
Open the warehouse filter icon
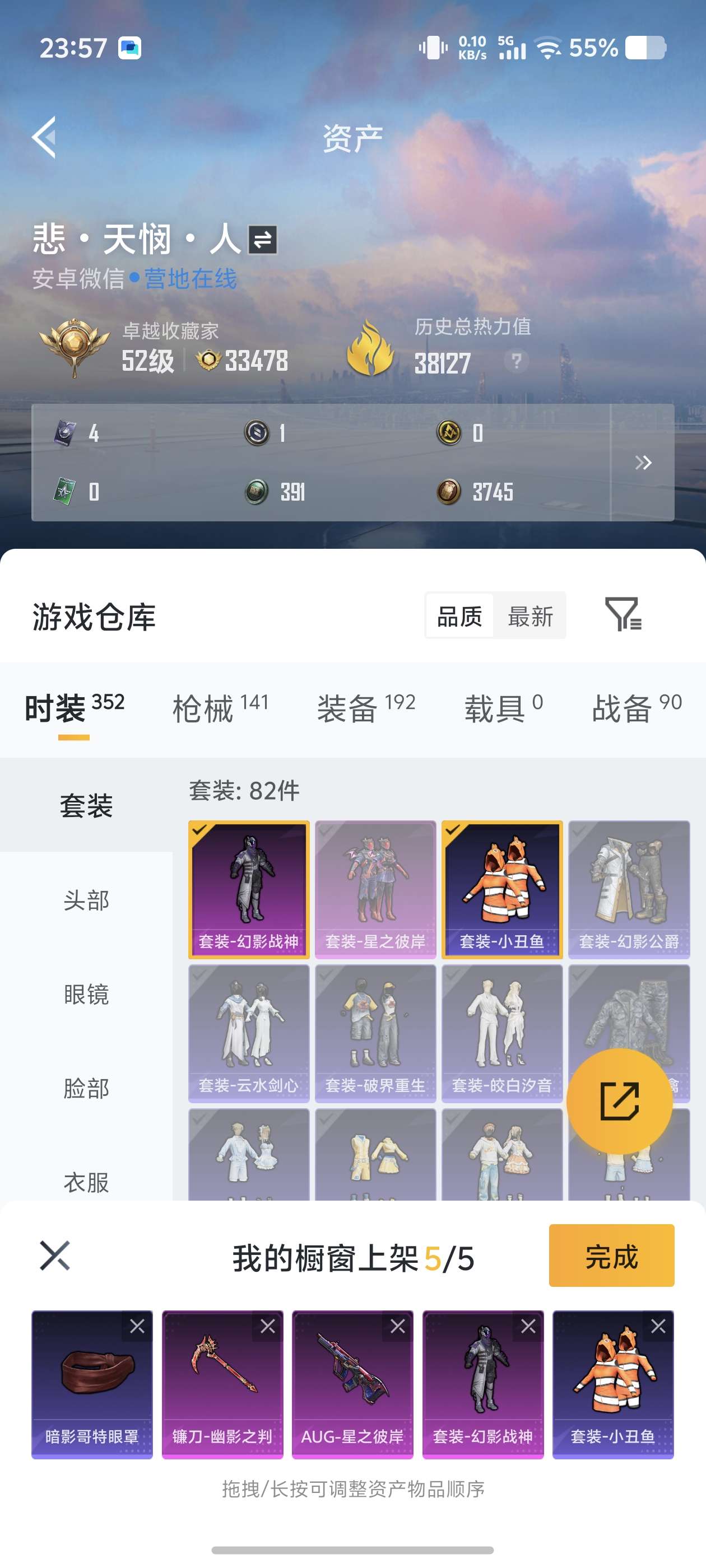(x=623, y=614)
